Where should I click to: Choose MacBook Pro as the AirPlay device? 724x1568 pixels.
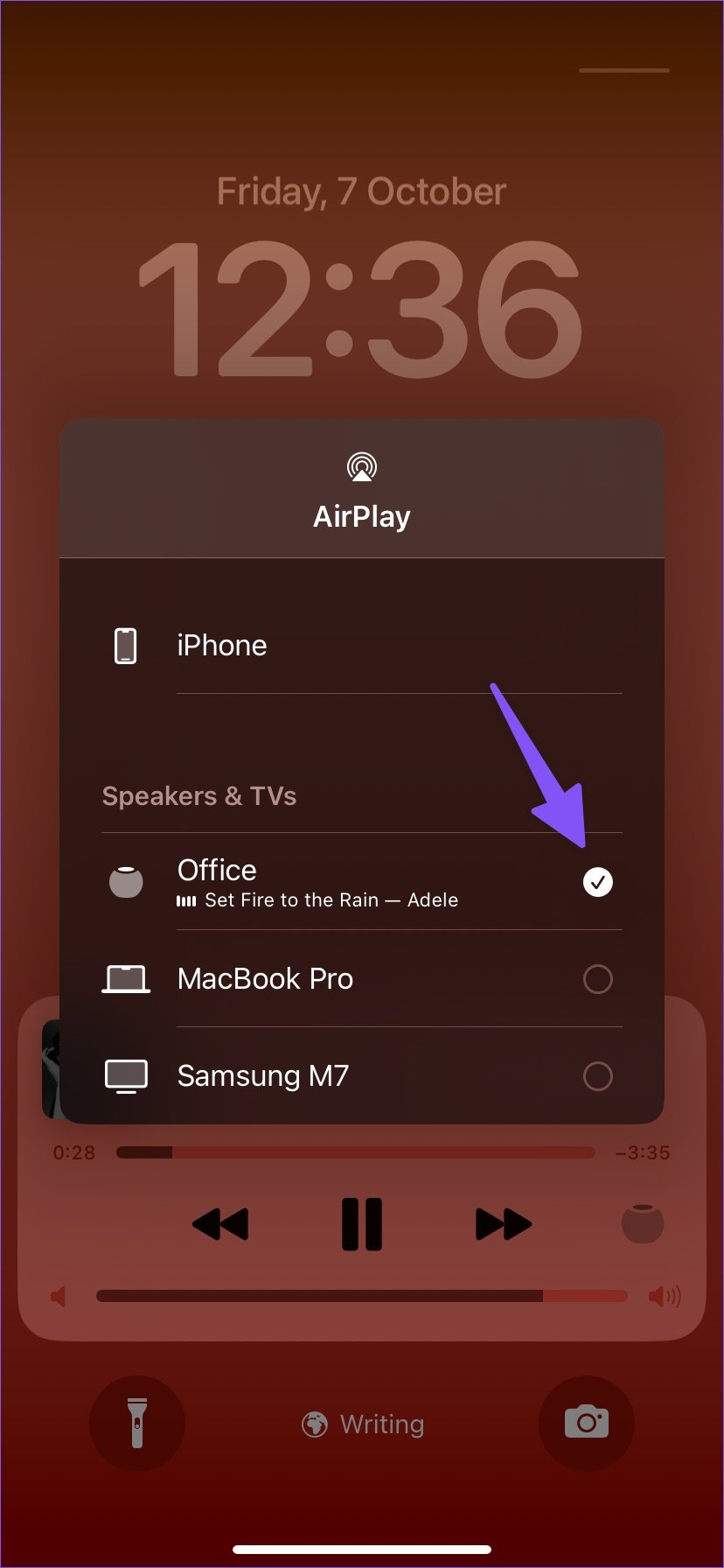[597, 979]
